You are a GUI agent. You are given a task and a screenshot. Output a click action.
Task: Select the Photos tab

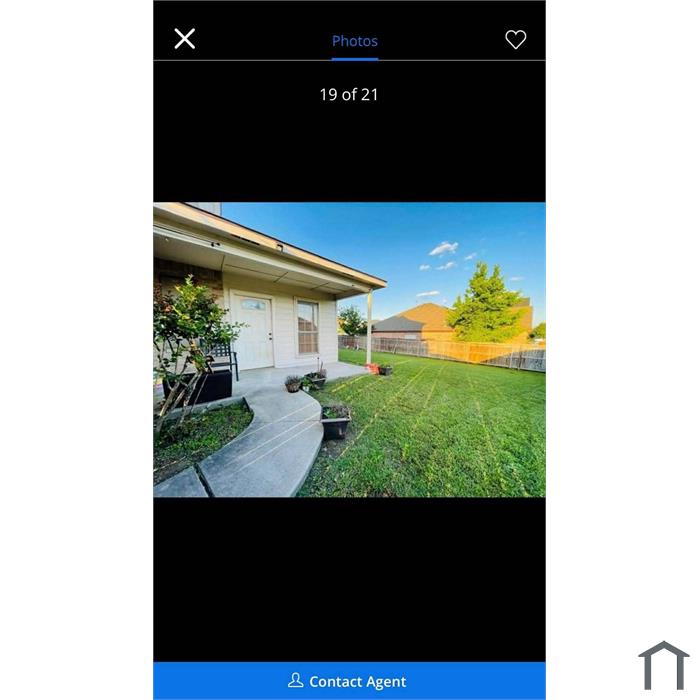click(x=355, y=41)
